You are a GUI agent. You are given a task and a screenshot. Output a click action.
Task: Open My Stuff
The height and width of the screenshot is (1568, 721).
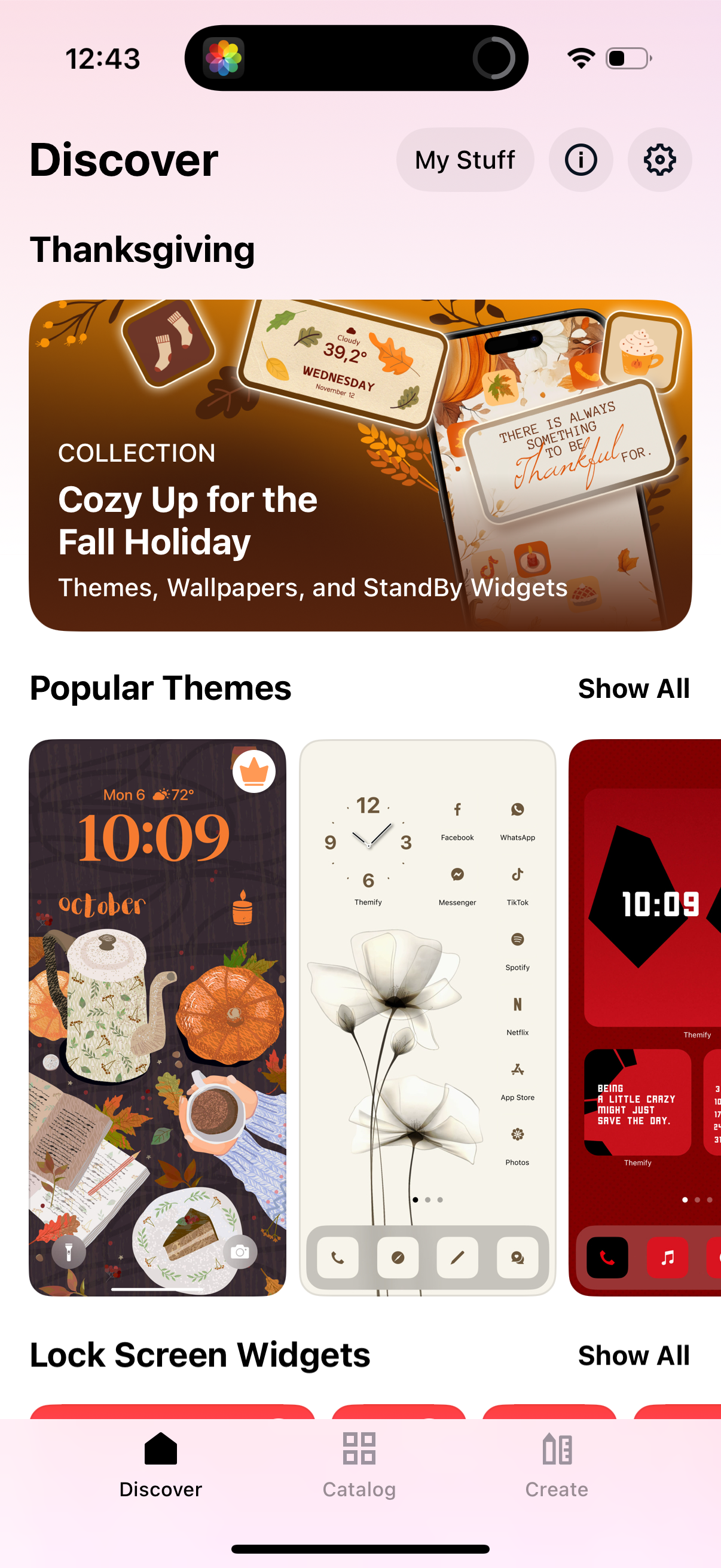465,160
